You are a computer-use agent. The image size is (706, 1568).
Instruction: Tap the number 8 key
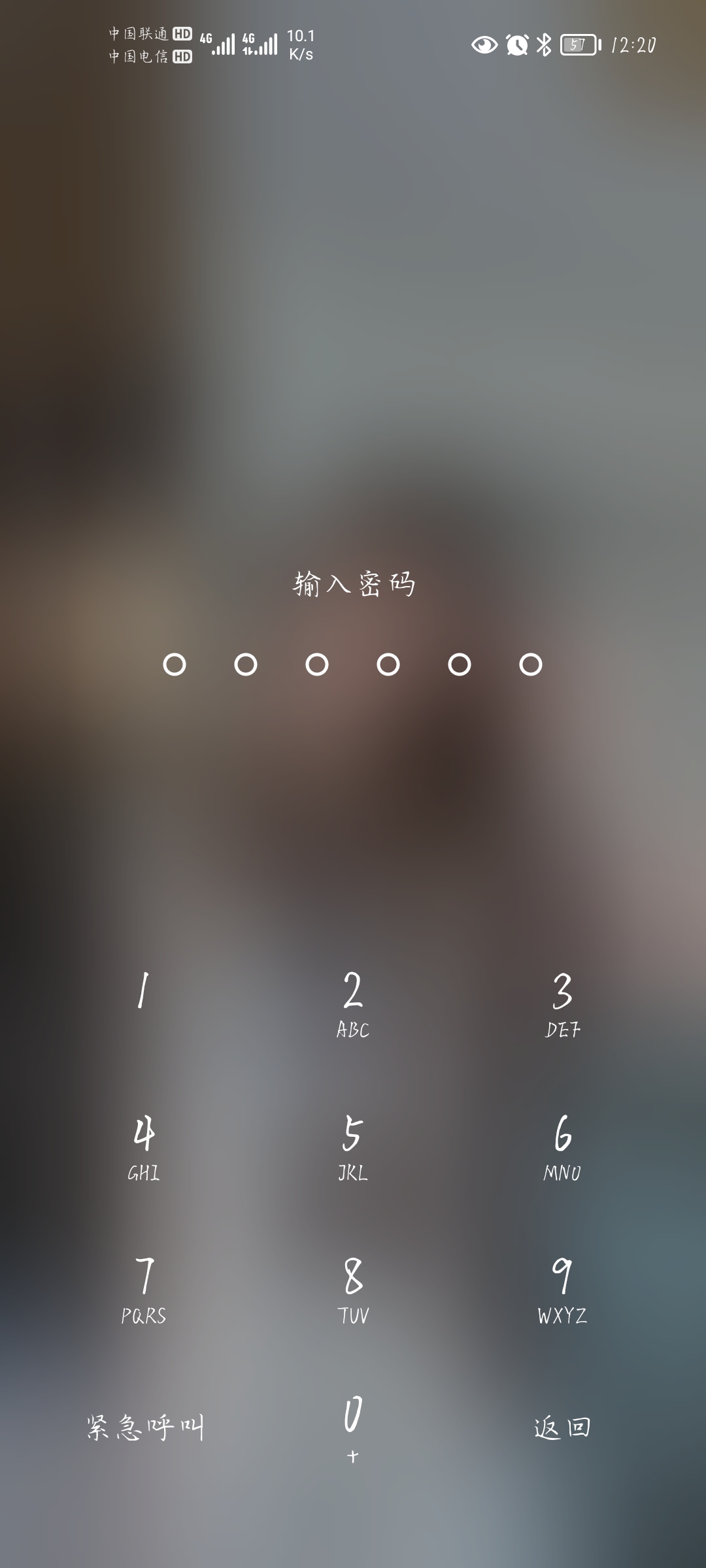click(353, 1288)
